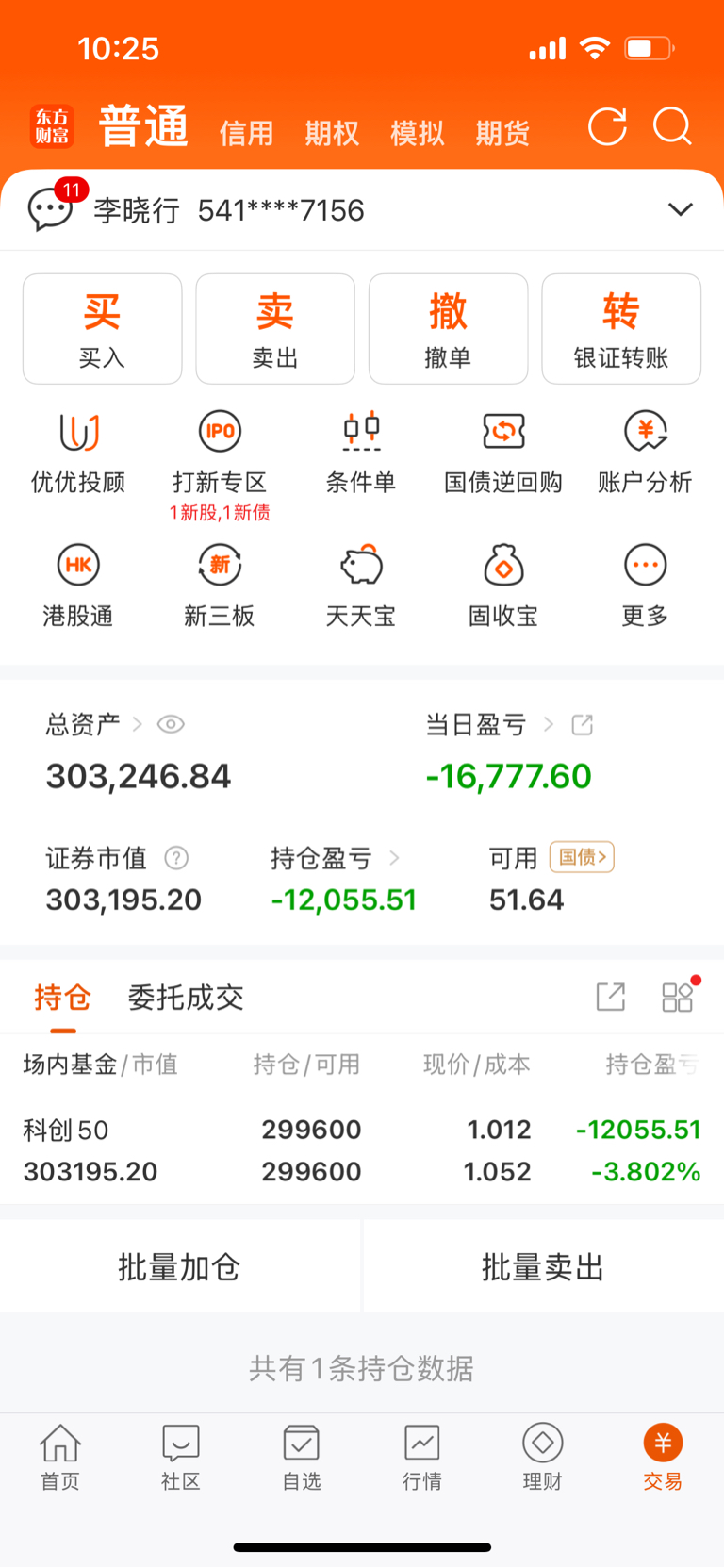Tap the 批量卖出 batch sell button

point(543,1266)
